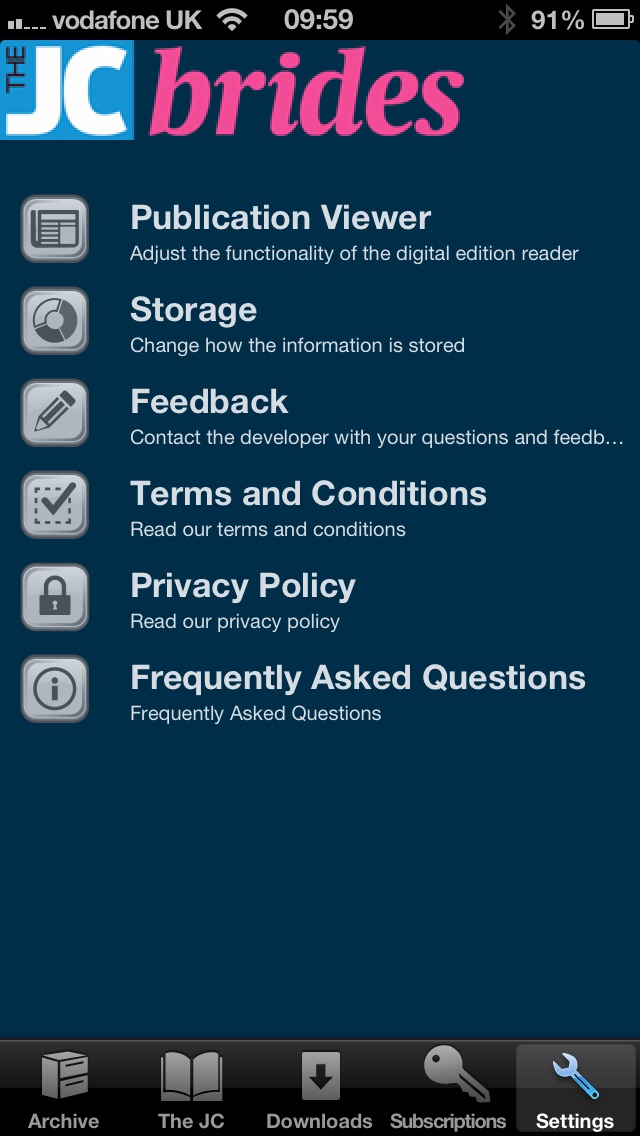This screenshot has width=640, height=1136.
Task: Switch to the Archive tab
Action: pos(64,1089)
